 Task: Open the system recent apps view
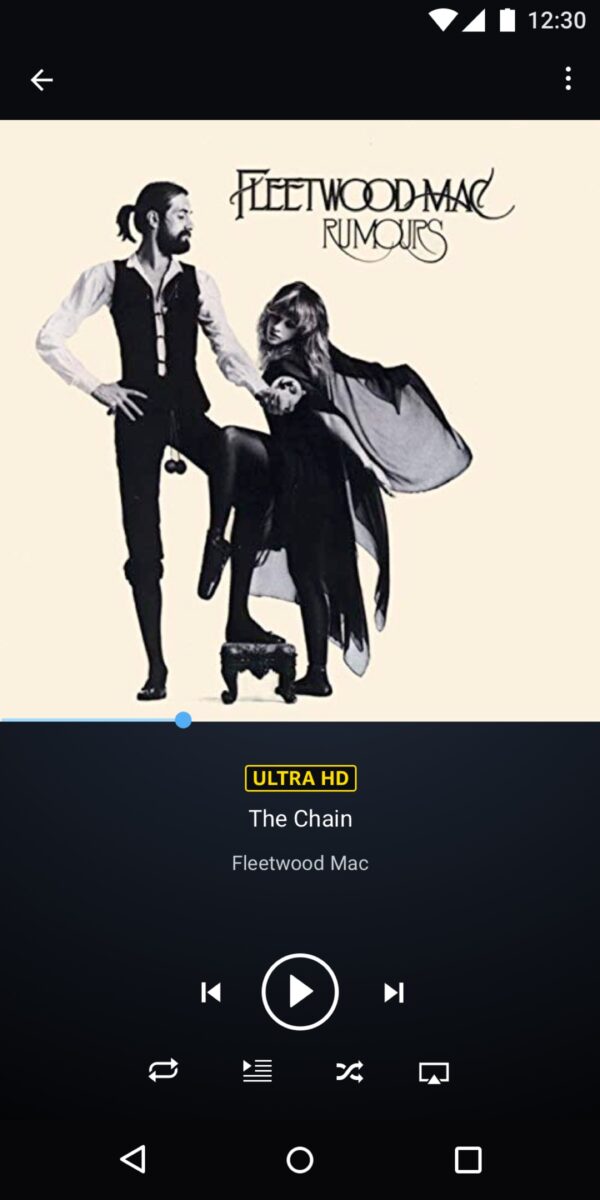468,1160
